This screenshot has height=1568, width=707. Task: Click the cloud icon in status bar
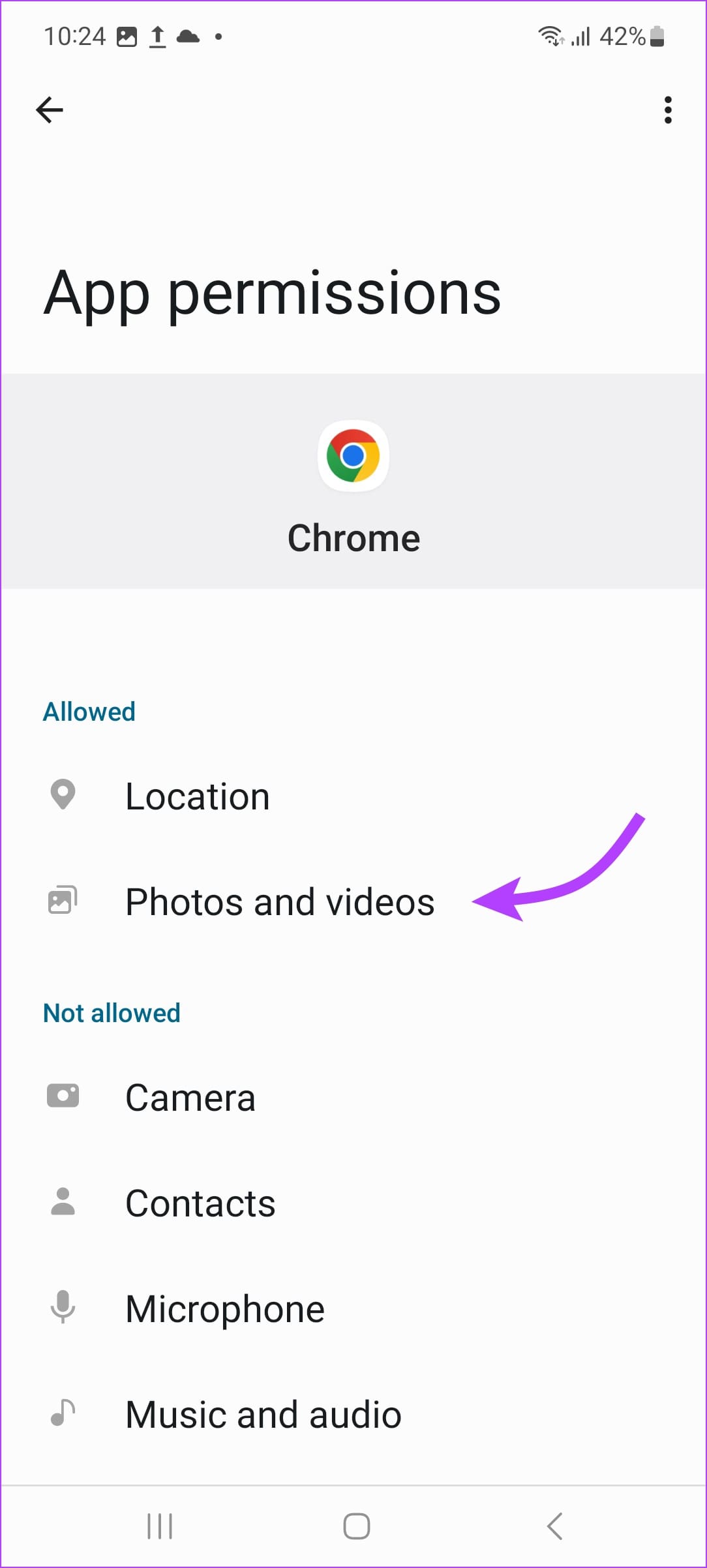point(189,37)
